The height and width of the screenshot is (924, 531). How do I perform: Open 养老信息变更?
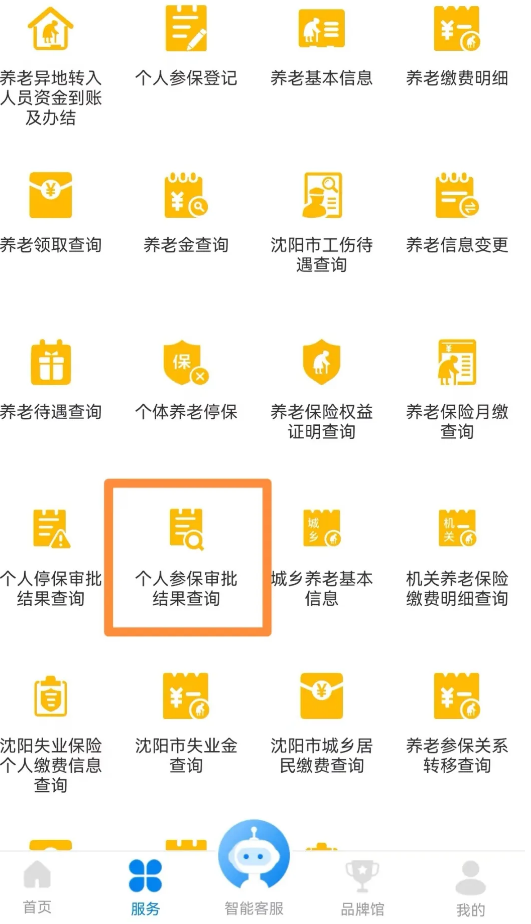(457, 212)
